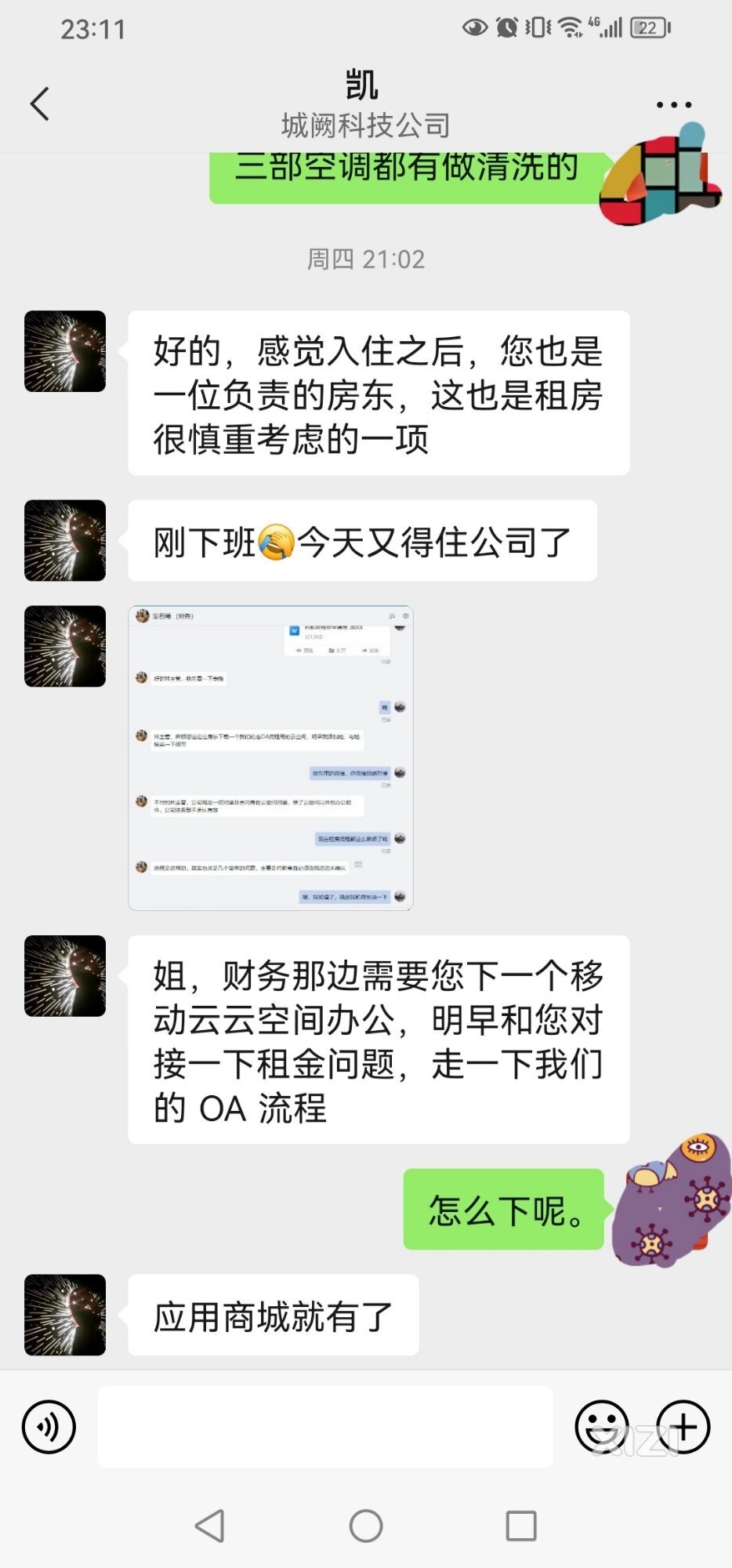This screenshot has width=732, height=1568.
Task: Open 凯's avatar beside 应用商城就有了
Action: coord(65,1315)
